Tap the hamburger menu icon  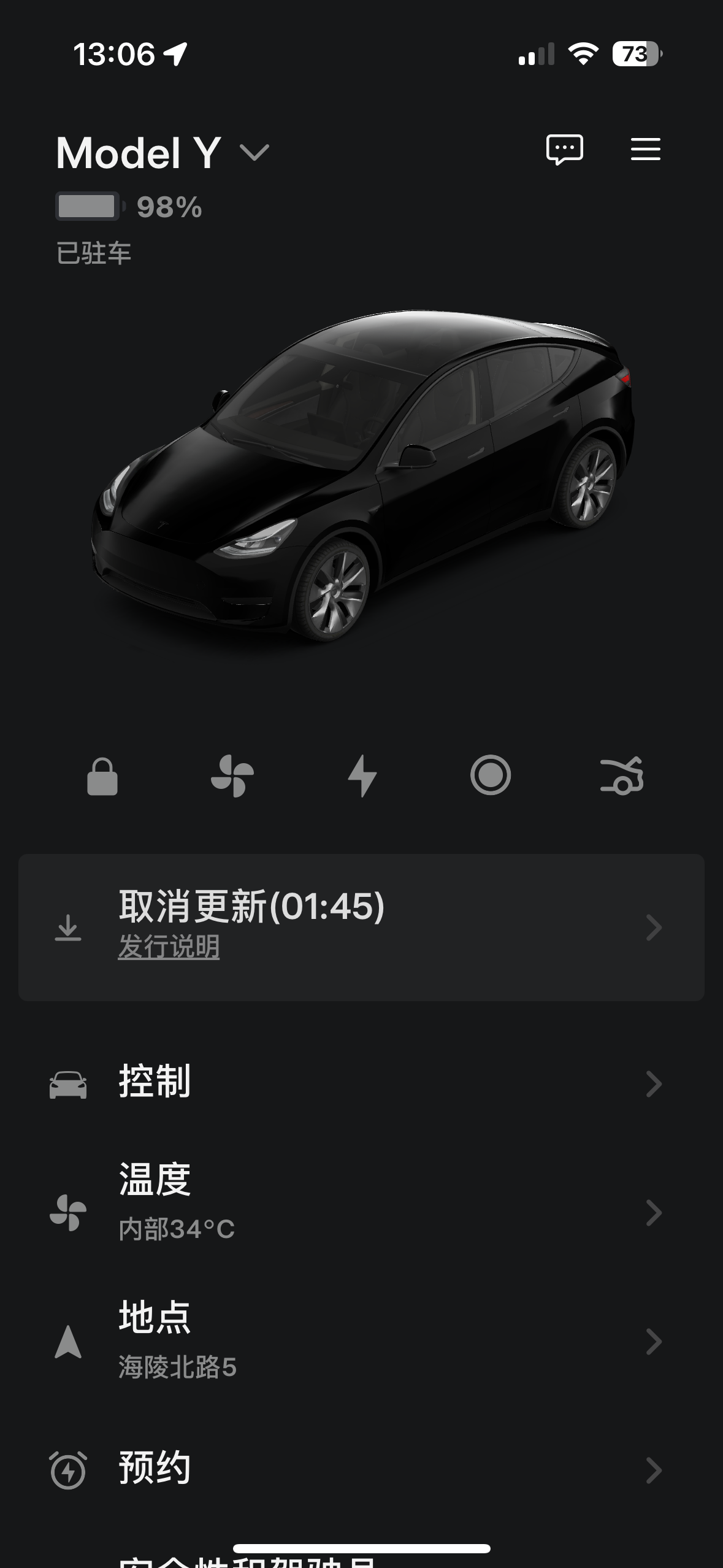645,149
